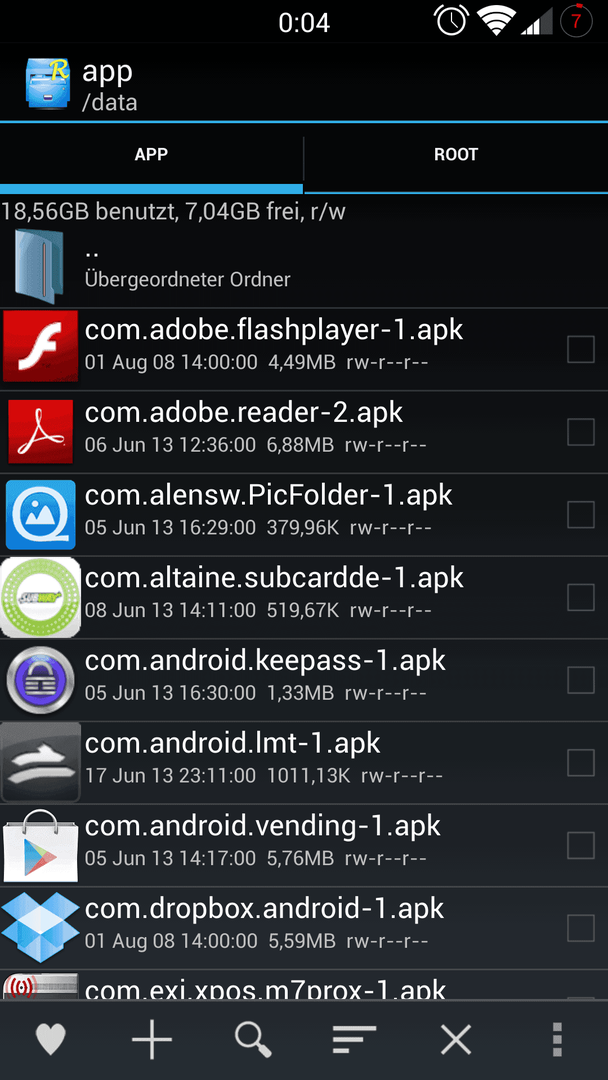Check the box for com.adobe.flashplayer-1.apk
The height and width of the screenshot is (1080, 608).
(580, 349)
